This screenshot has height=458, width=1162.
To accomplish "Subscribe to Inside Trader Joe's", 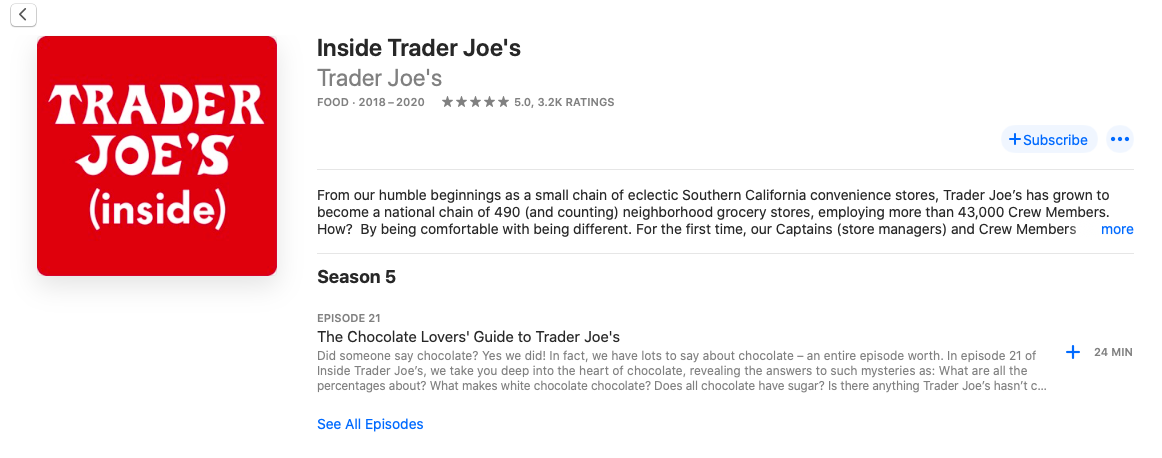I will (1048, 140).
